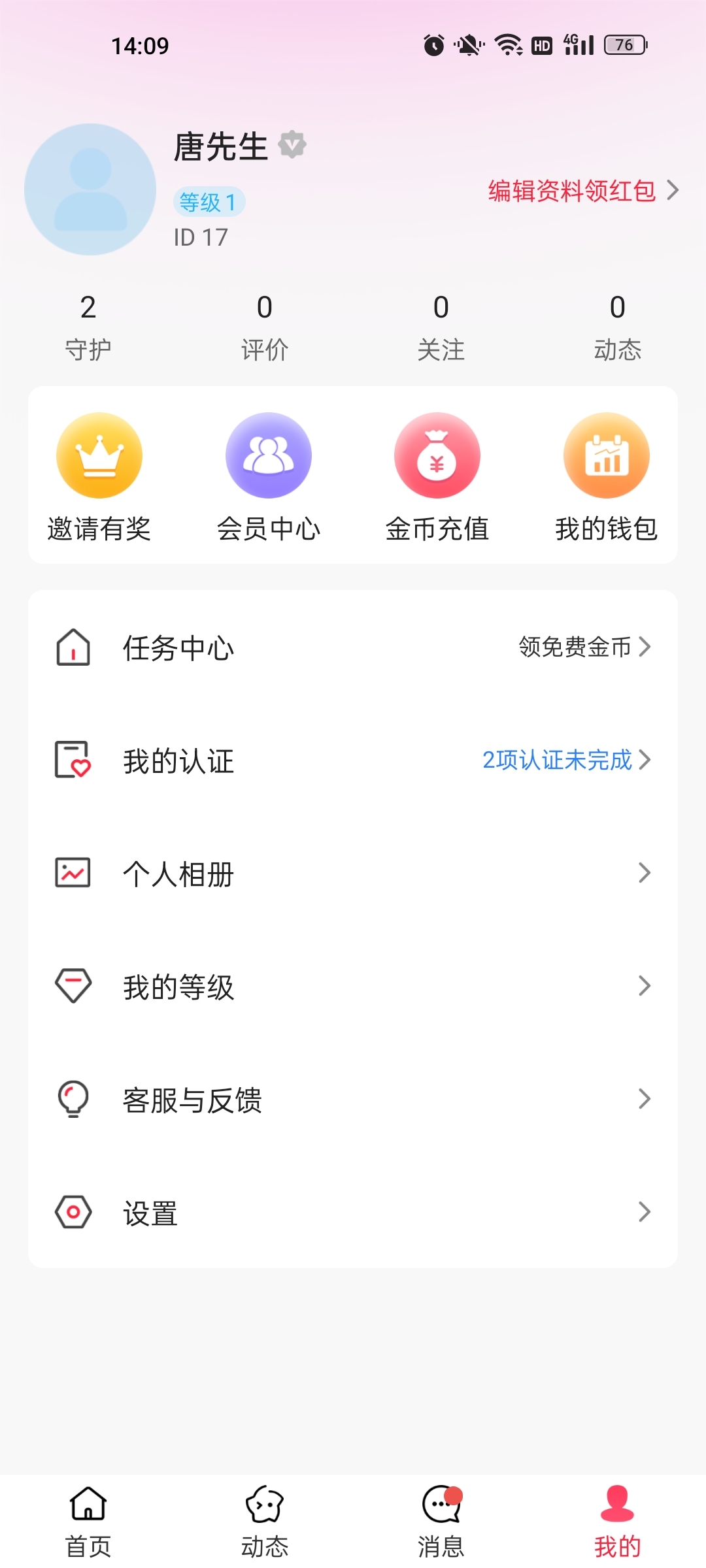Tap the 我的等级 diamond icon
706x1568 pixels.
[x=73, y=985]
